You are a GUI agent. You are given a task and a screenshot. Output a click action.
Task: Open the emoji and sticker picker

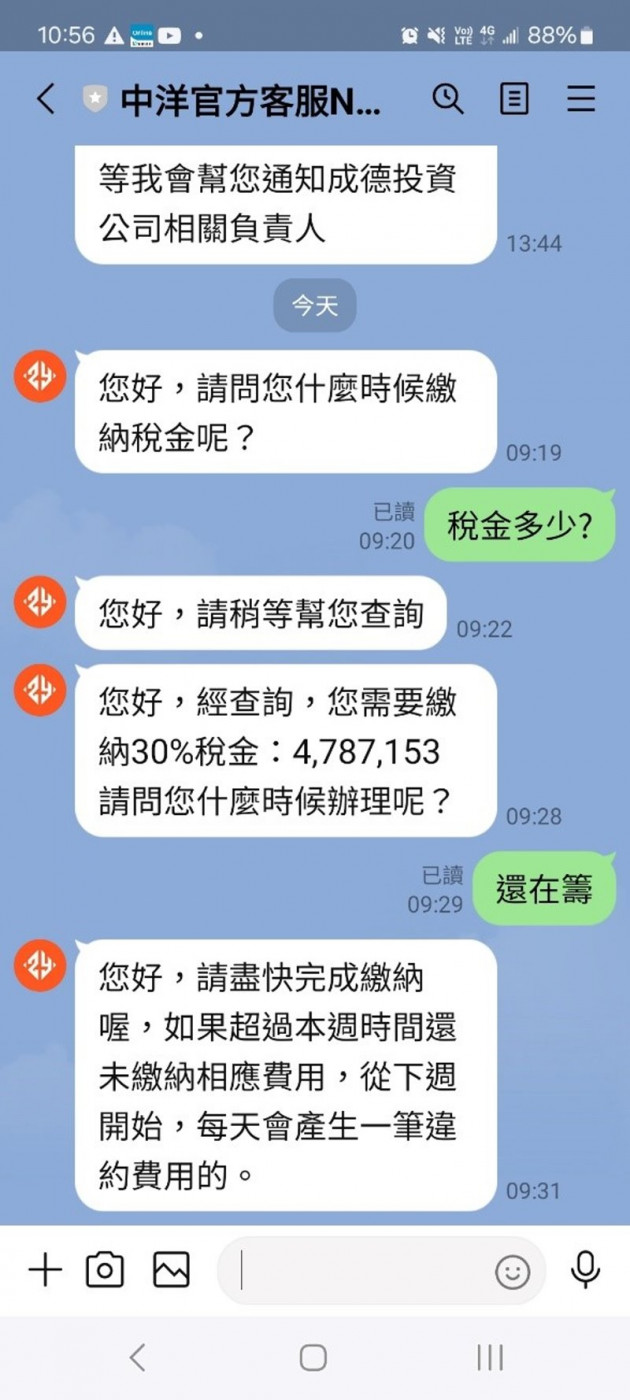click(512, 1272)
